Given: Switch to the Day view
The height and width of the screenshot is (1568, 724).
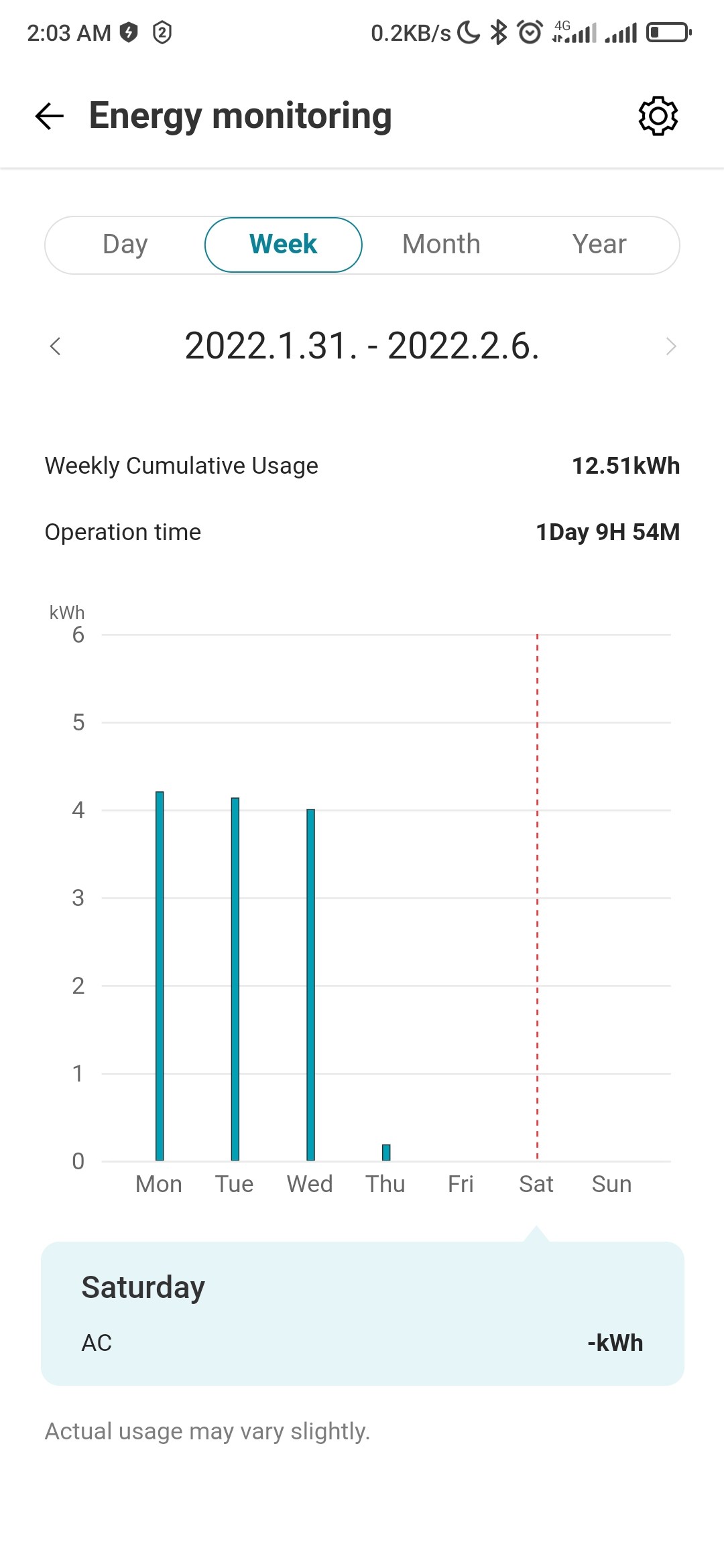Looking at the screenshot, I should [x=125, y=245].
